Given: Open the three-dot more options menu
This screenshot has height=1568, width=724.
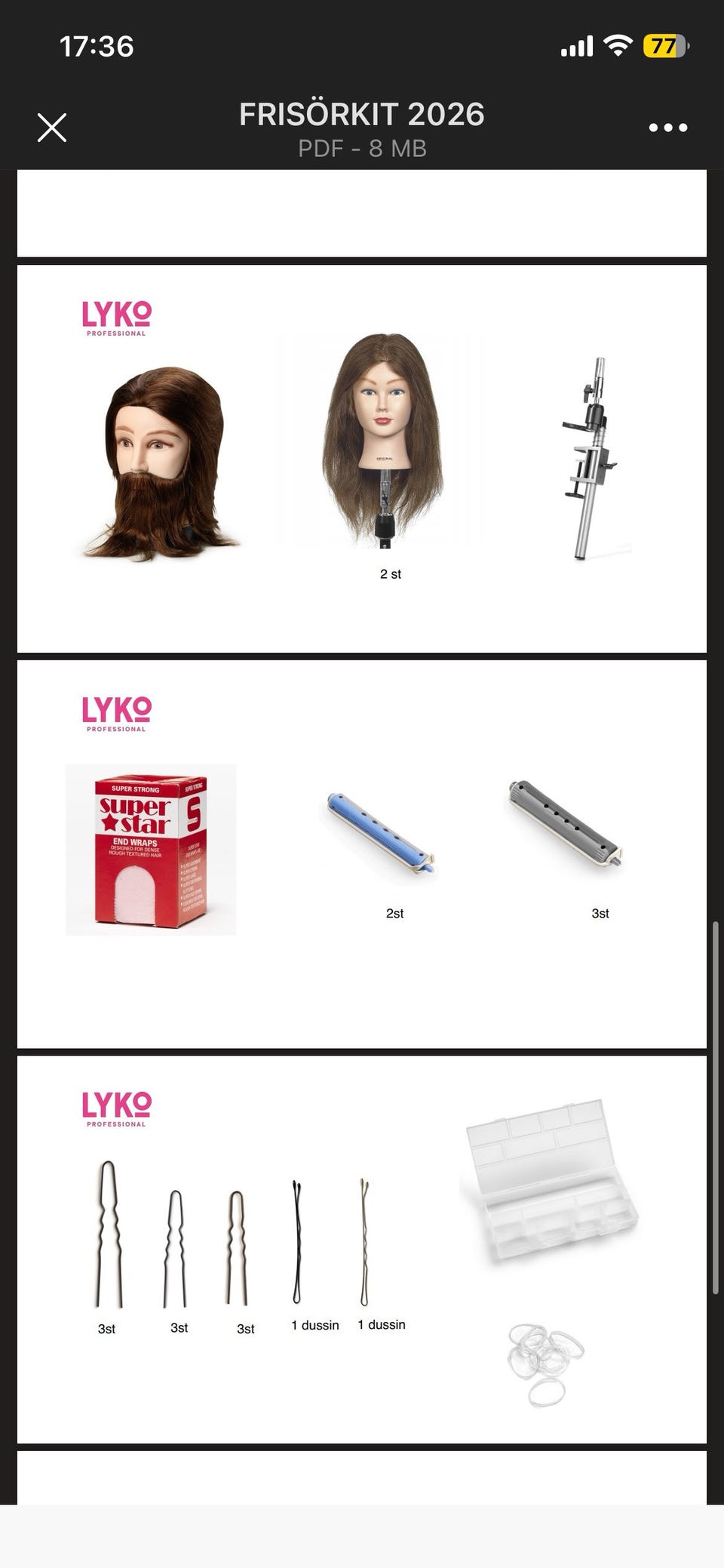Looking at the screenshot, I should pos(668,128).
